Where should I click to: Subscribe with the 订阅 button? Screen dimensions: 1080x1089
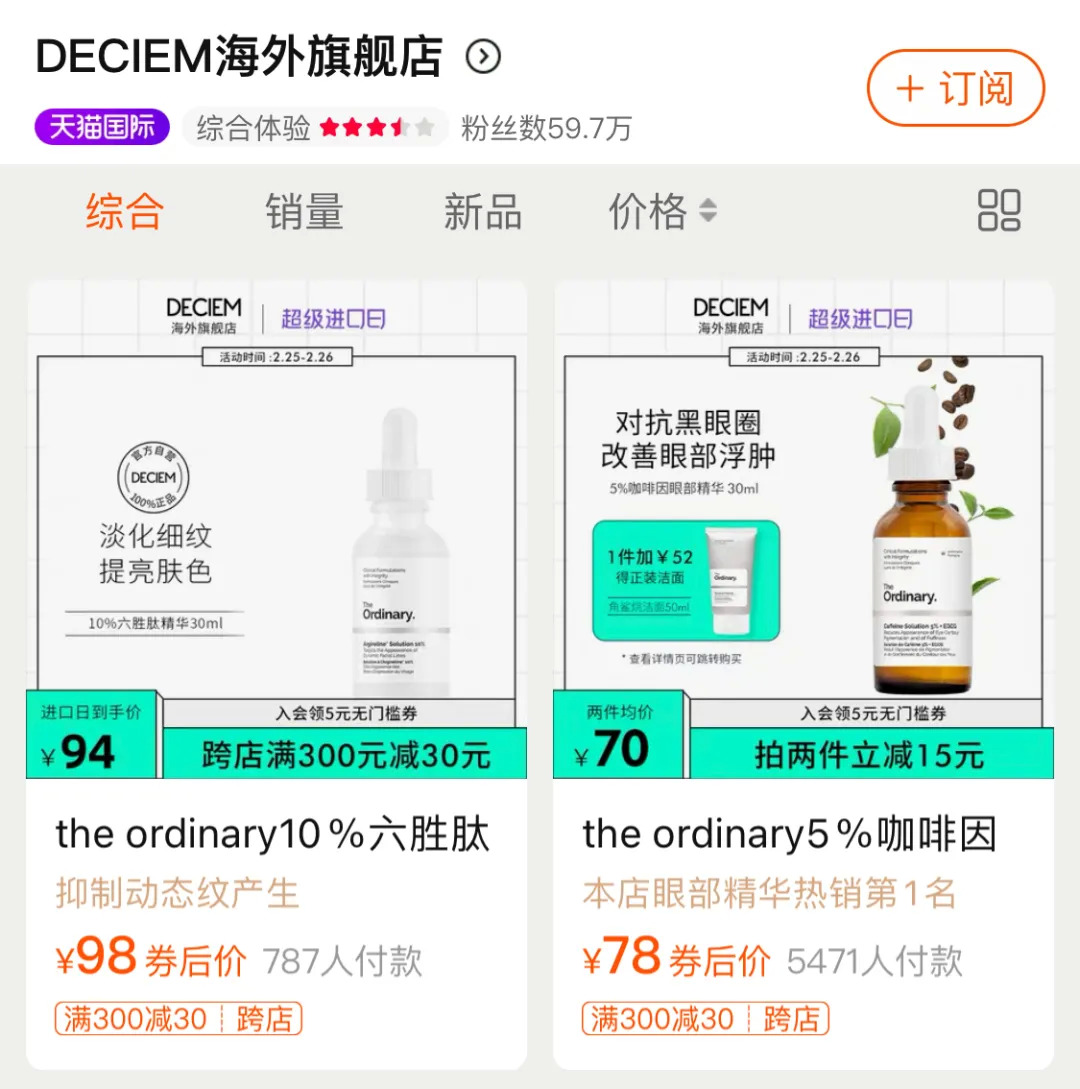(955, 88)
